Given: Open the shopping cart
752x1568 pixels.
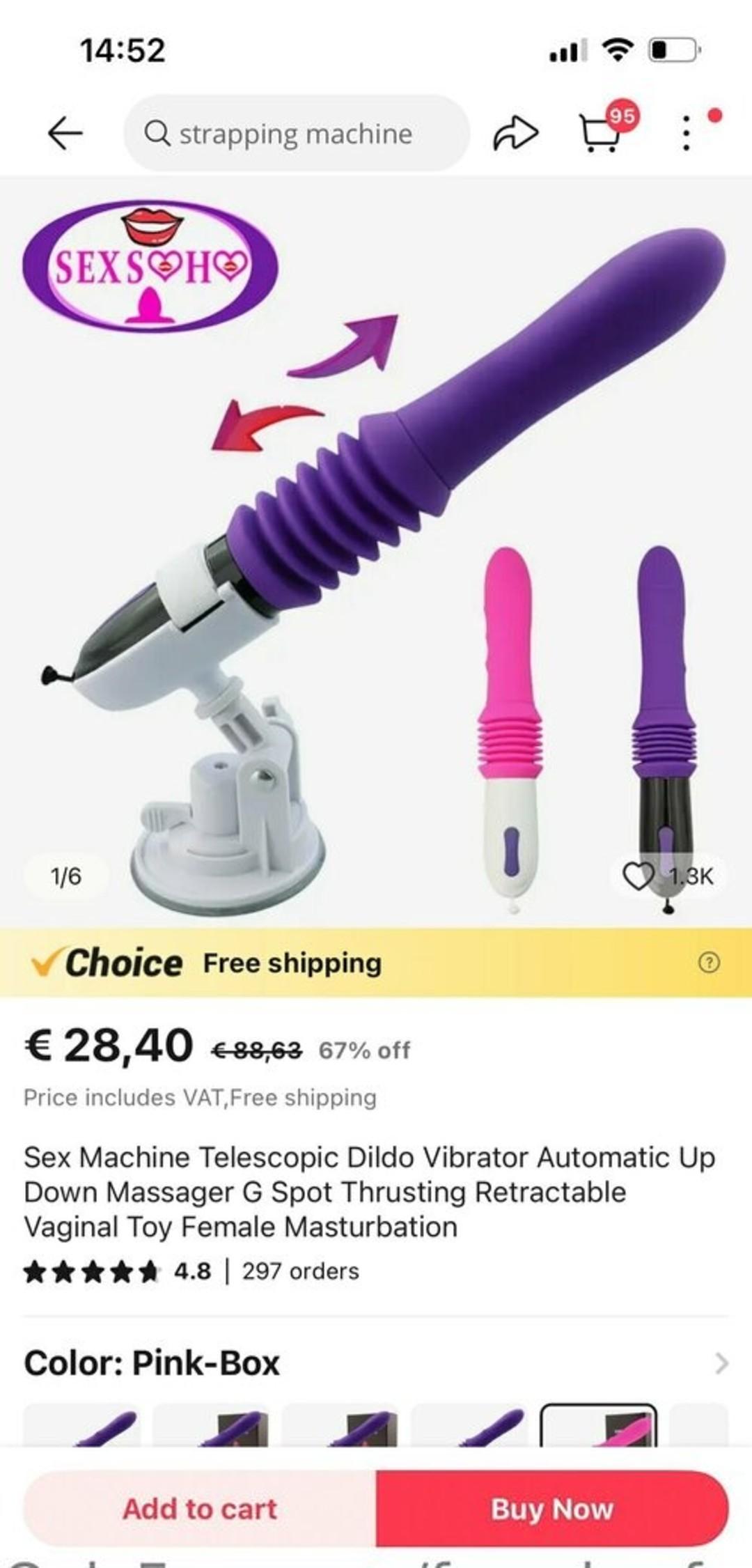Looking at the screenshot, I should 600,132.
